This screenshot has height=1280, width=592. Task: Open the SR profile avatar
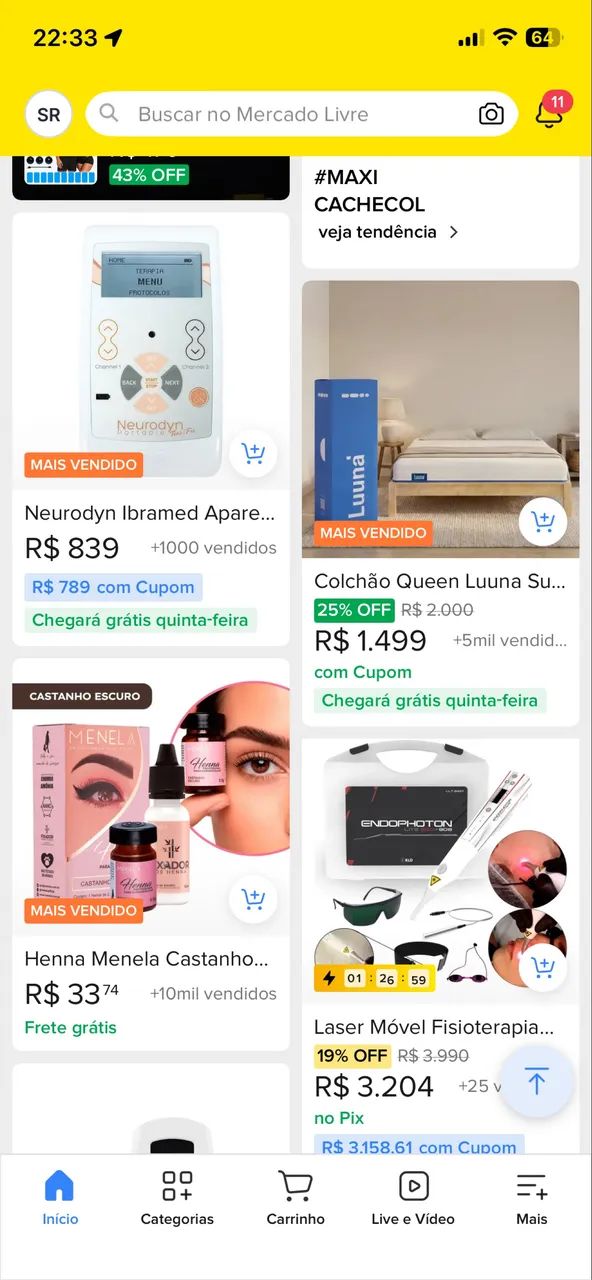pos(48,114)
